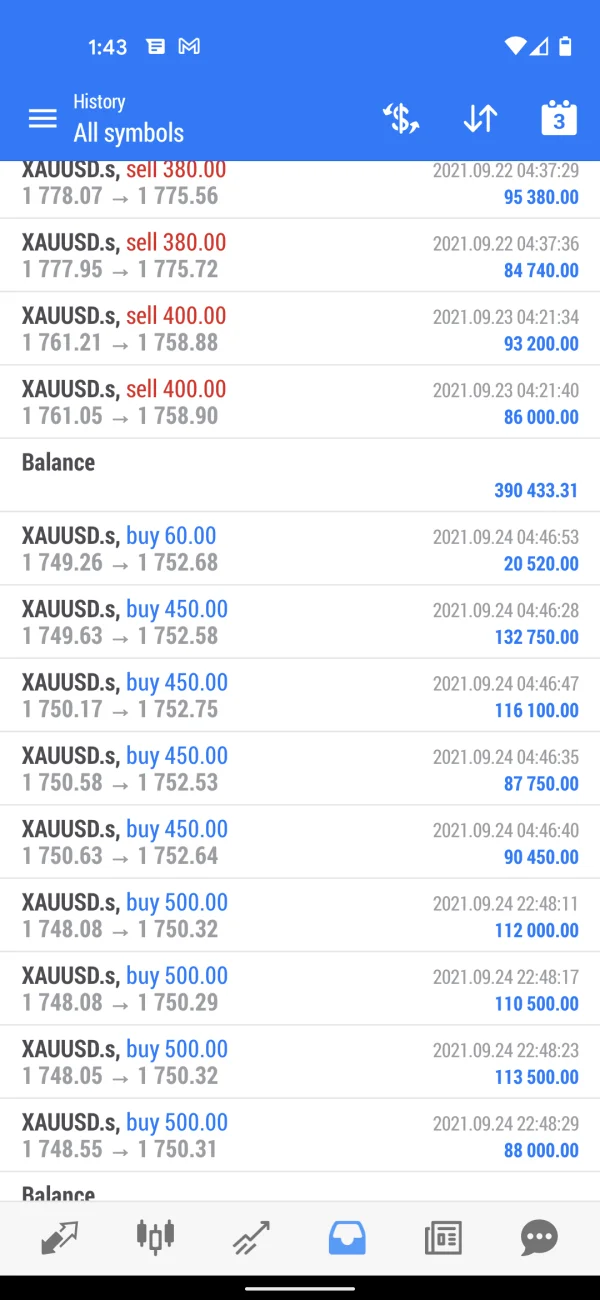The width and height of the screenshot is (600, 1300).
Task: Open the chat messages tab
Action: coord(539,1238)
